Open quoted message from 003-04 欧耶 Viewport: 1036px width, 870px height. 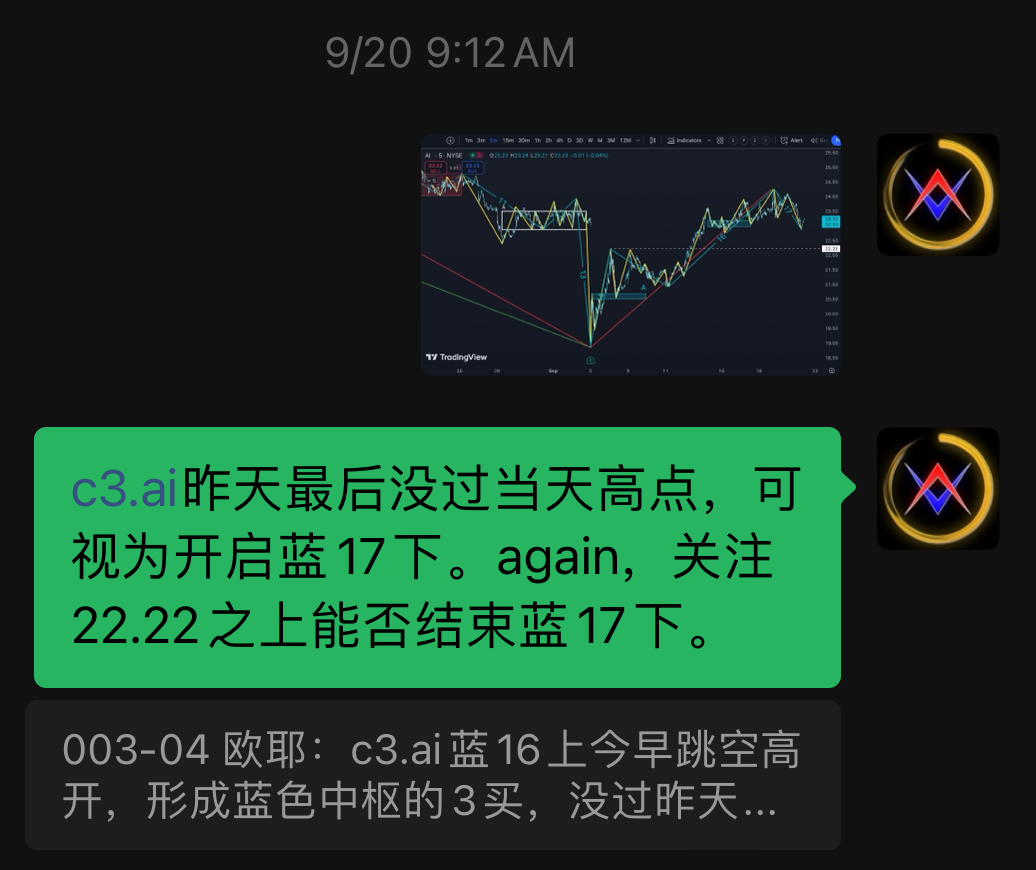tap(432, 775)
